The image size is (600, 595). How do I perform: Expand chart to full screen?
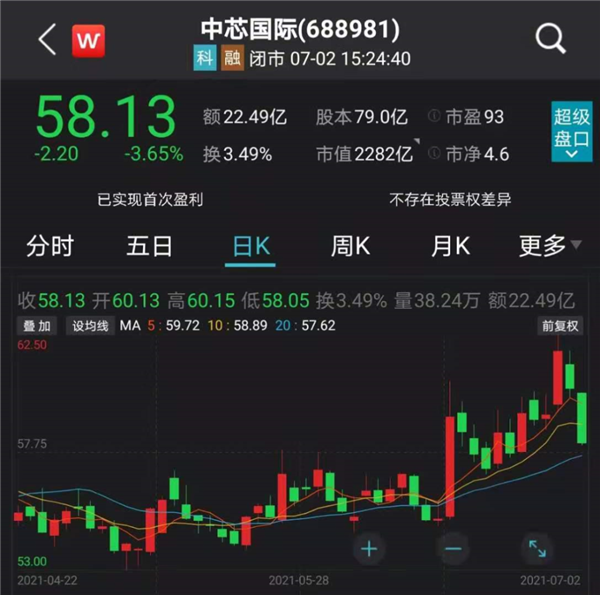(537, 548)
